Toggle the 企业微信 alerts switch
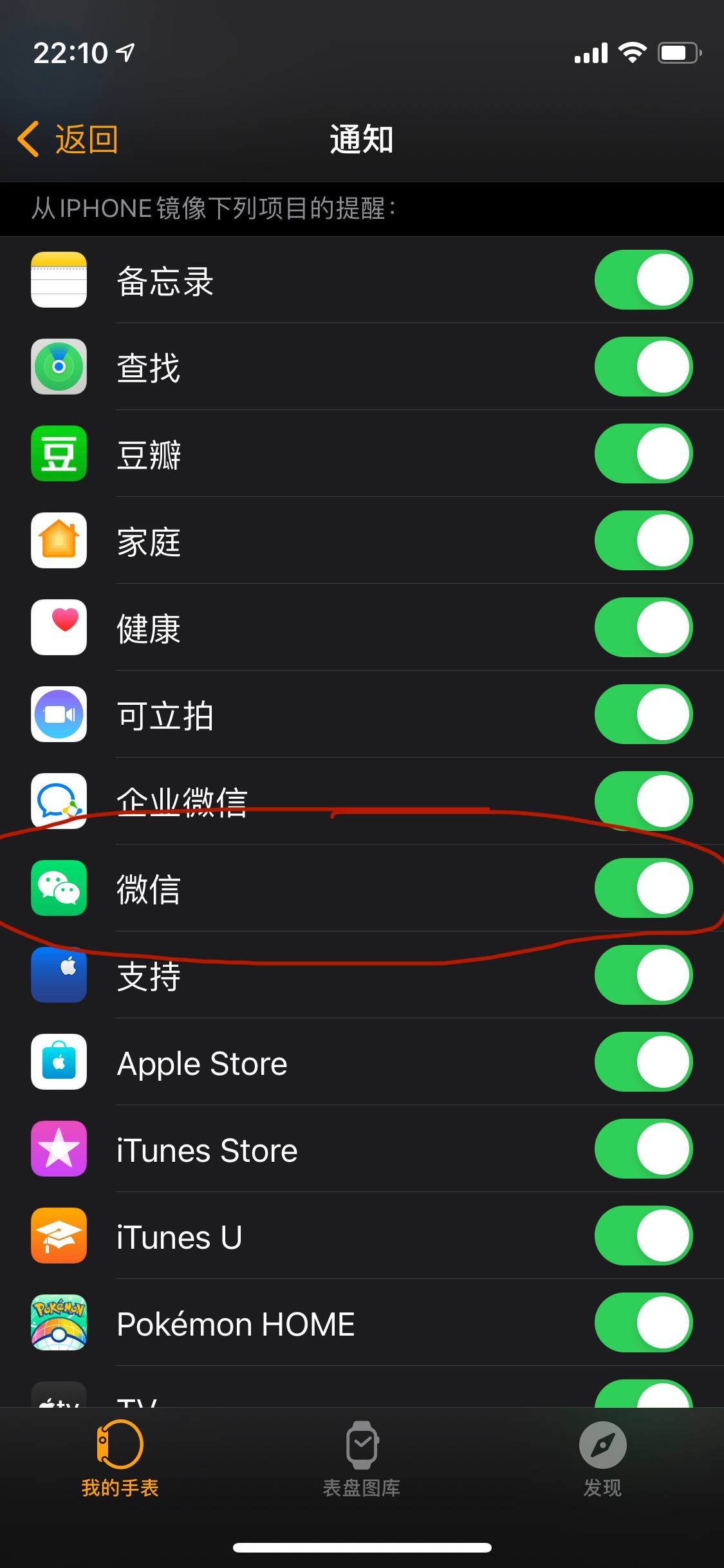724x1568 pixels. [x=643, y=801]
